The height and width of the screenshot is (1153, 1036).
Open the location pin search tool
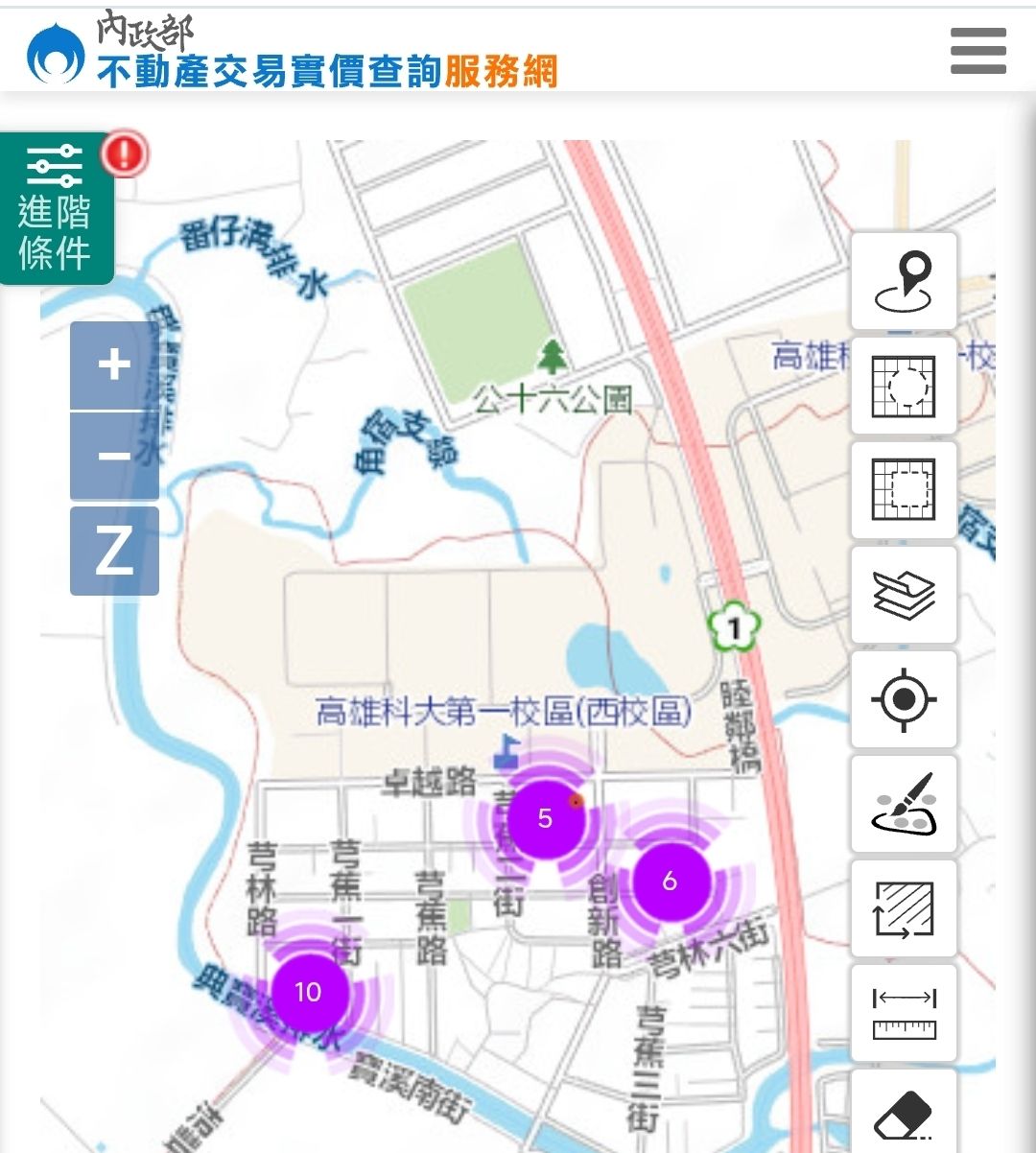[x=904, y=281]
